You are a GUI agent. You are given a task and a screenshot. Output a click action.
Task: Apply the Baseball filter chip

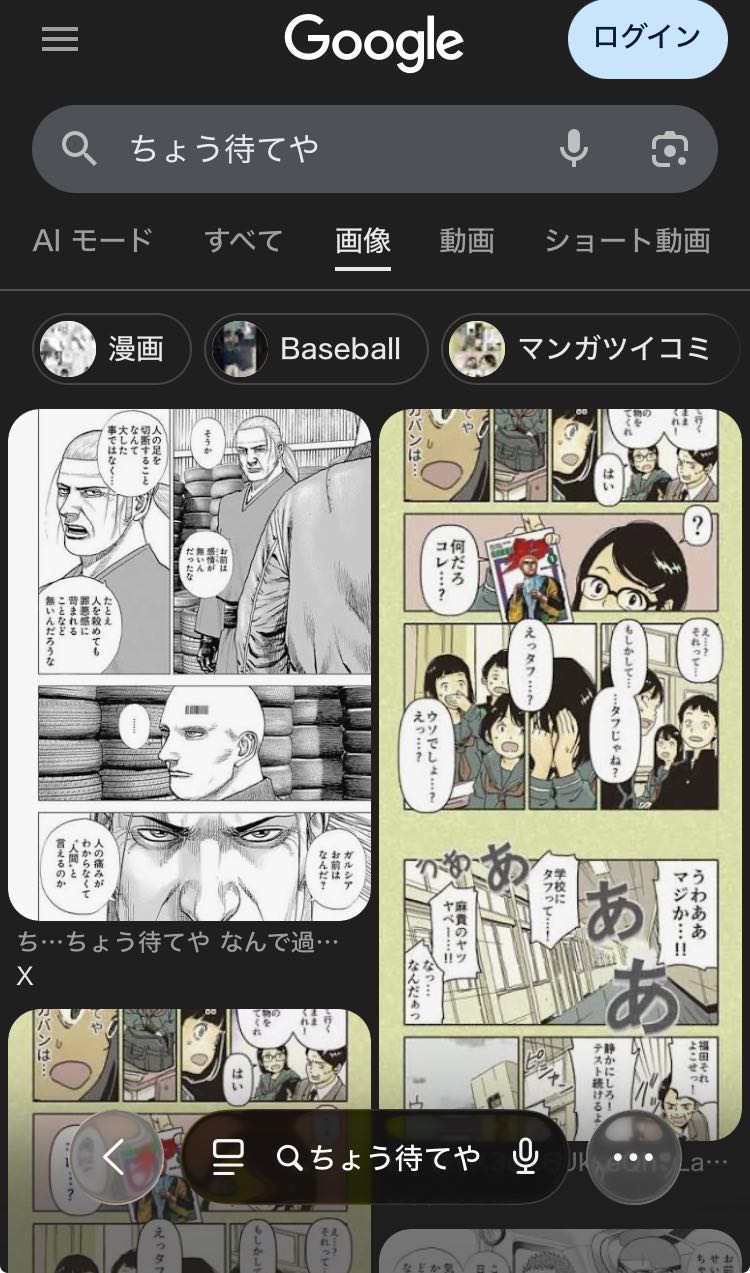pos(316,349)
